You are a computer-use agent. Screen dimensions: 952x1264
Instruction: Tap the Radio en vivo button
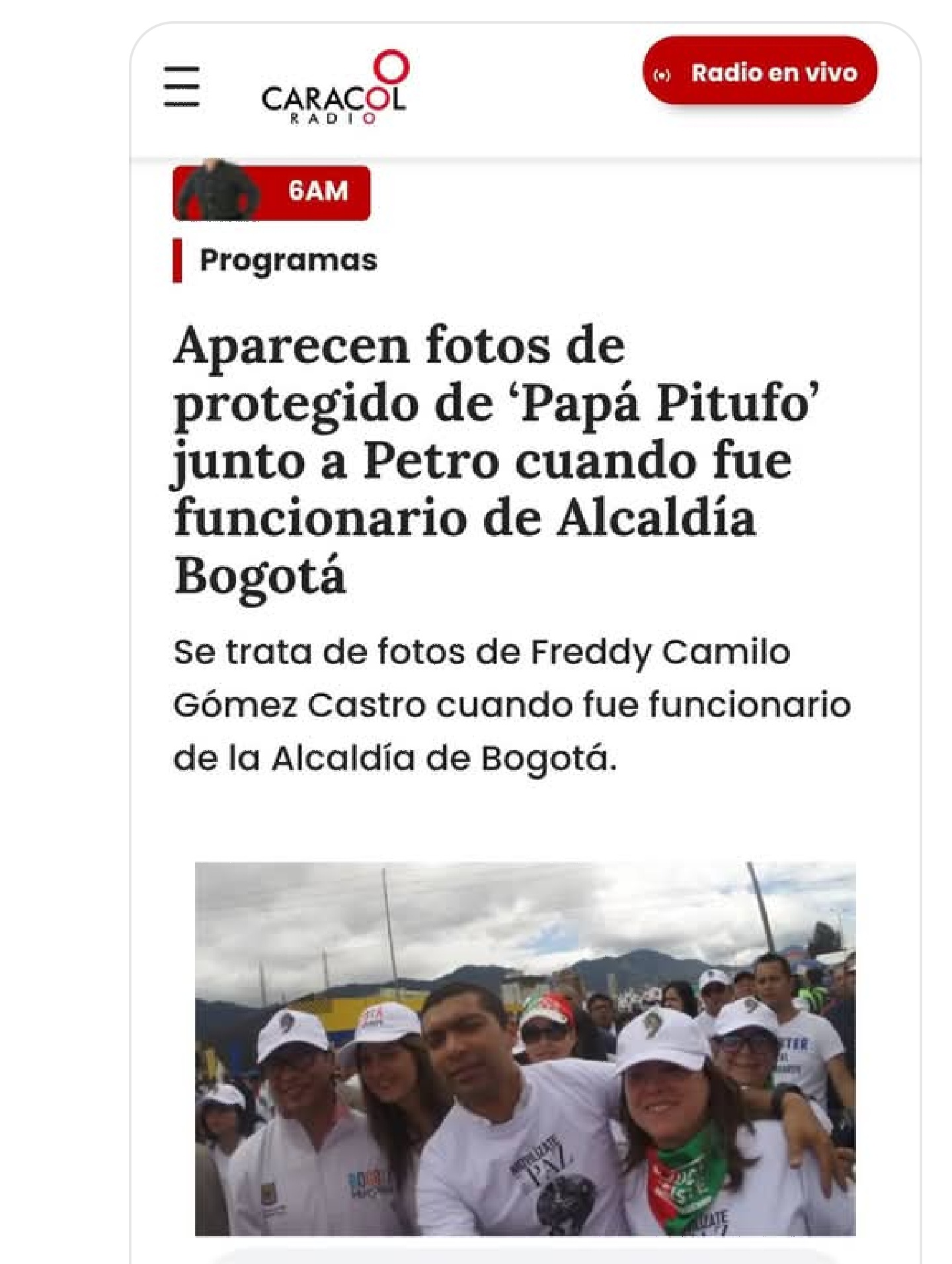(760, 71)
